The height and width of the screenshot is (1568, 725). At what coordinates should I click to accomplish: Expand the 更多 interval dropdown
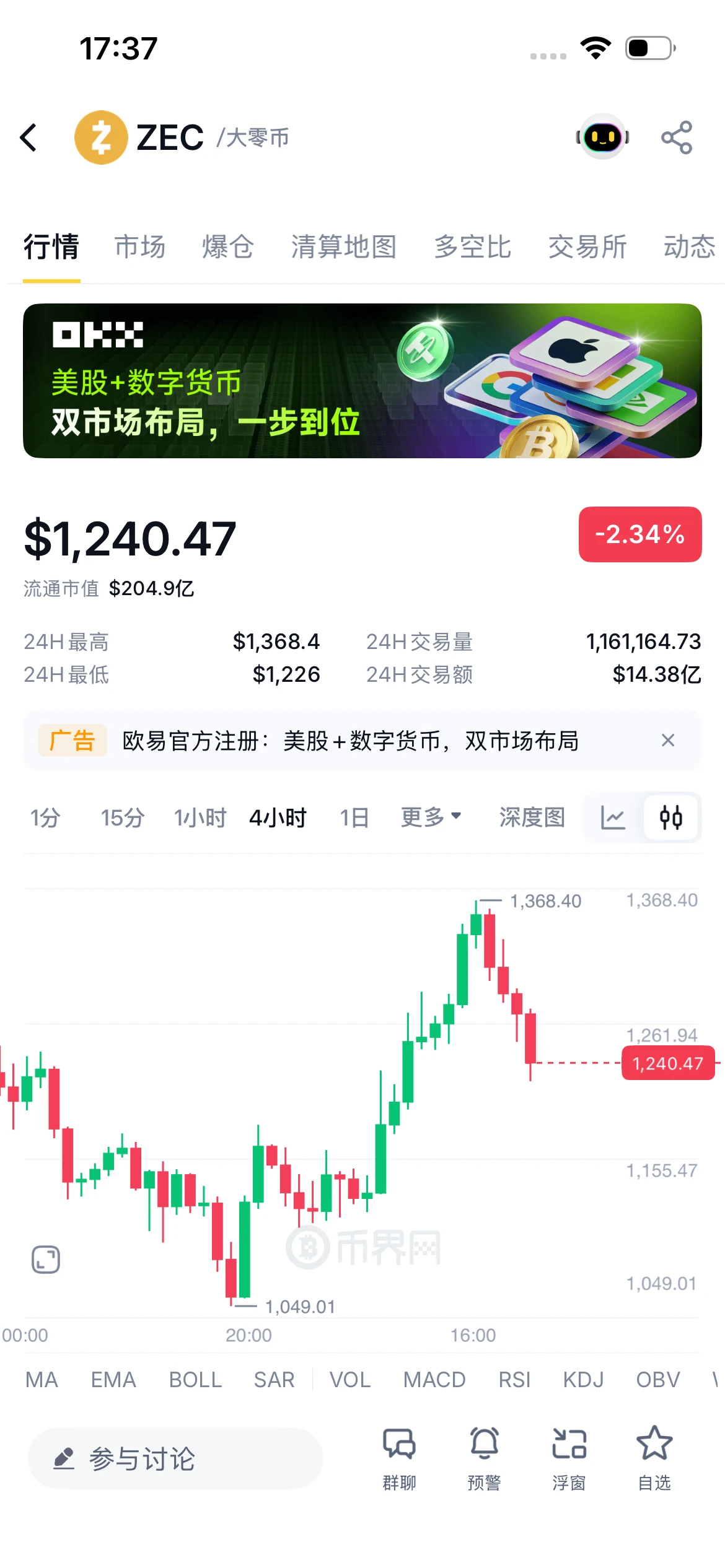pyautogui.click(x=431, y=817)
